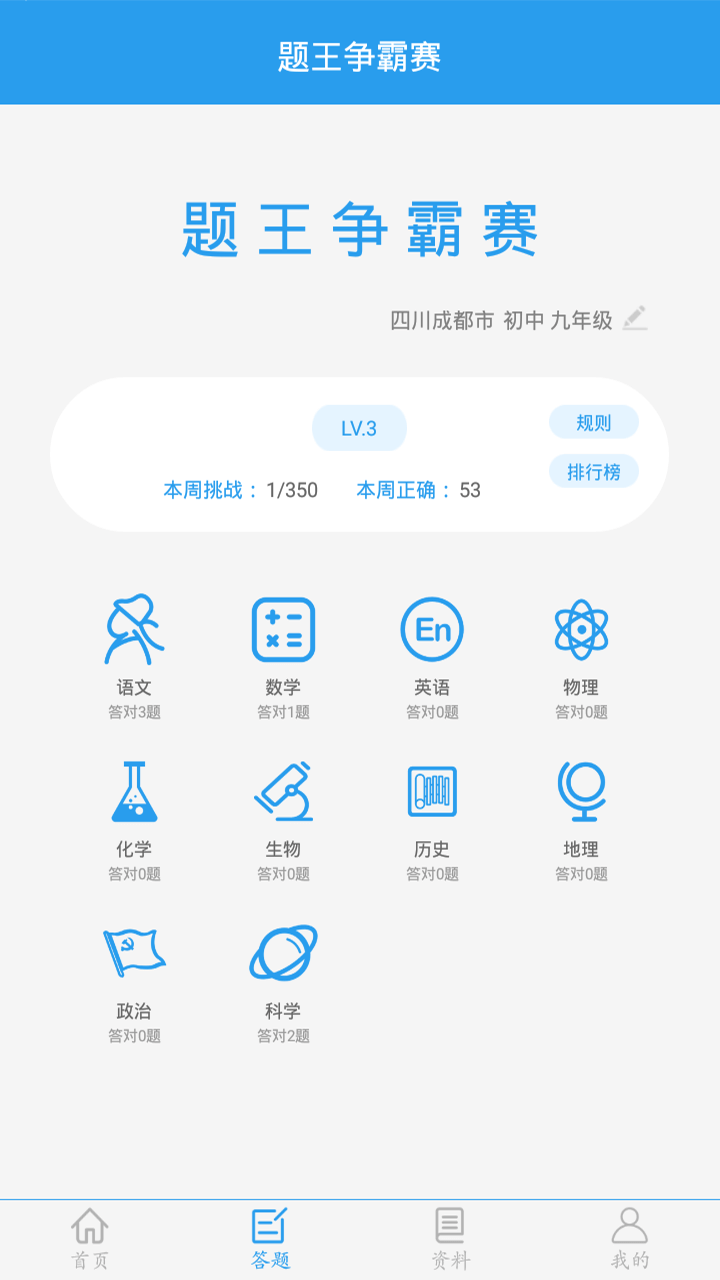Select the 物理 atom icon
Viewport: 720px width, 1280px height.
pos(582,630)
